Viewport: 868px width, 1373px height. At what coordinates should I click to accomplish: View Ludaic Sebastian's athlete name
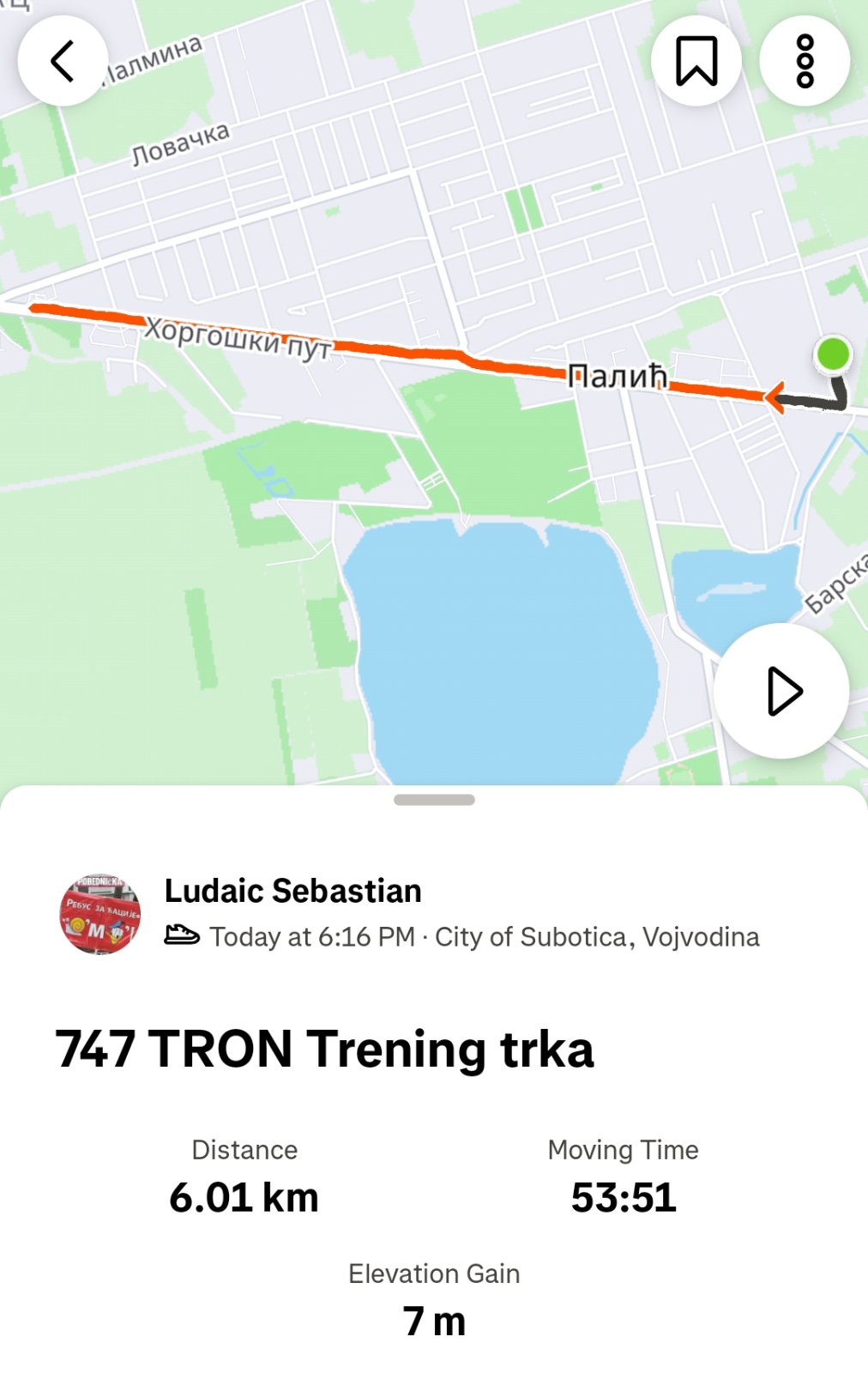coord(292,891)
